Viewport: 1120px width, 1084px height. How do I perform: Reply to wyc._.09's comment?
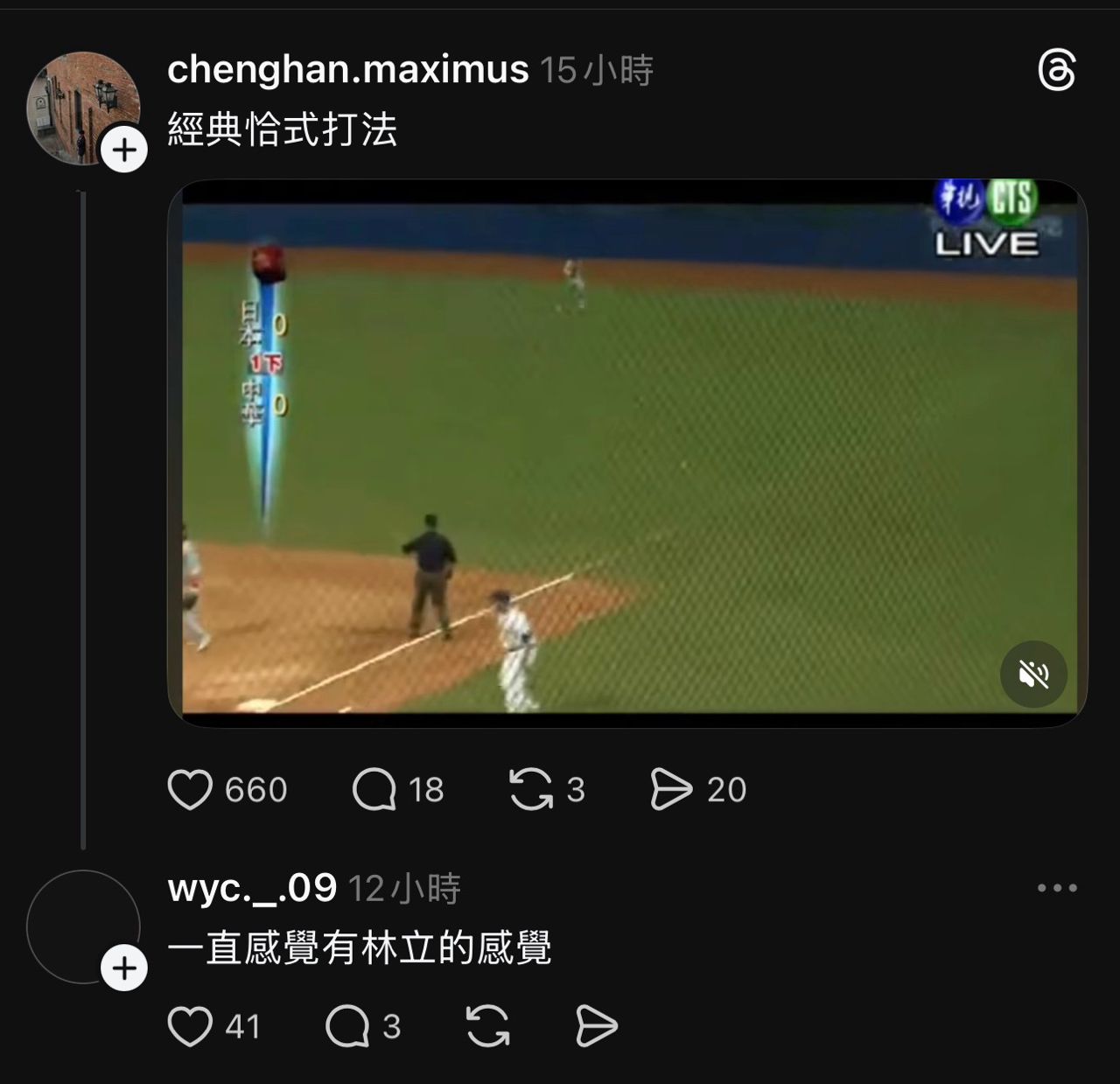pos(347,1026)
